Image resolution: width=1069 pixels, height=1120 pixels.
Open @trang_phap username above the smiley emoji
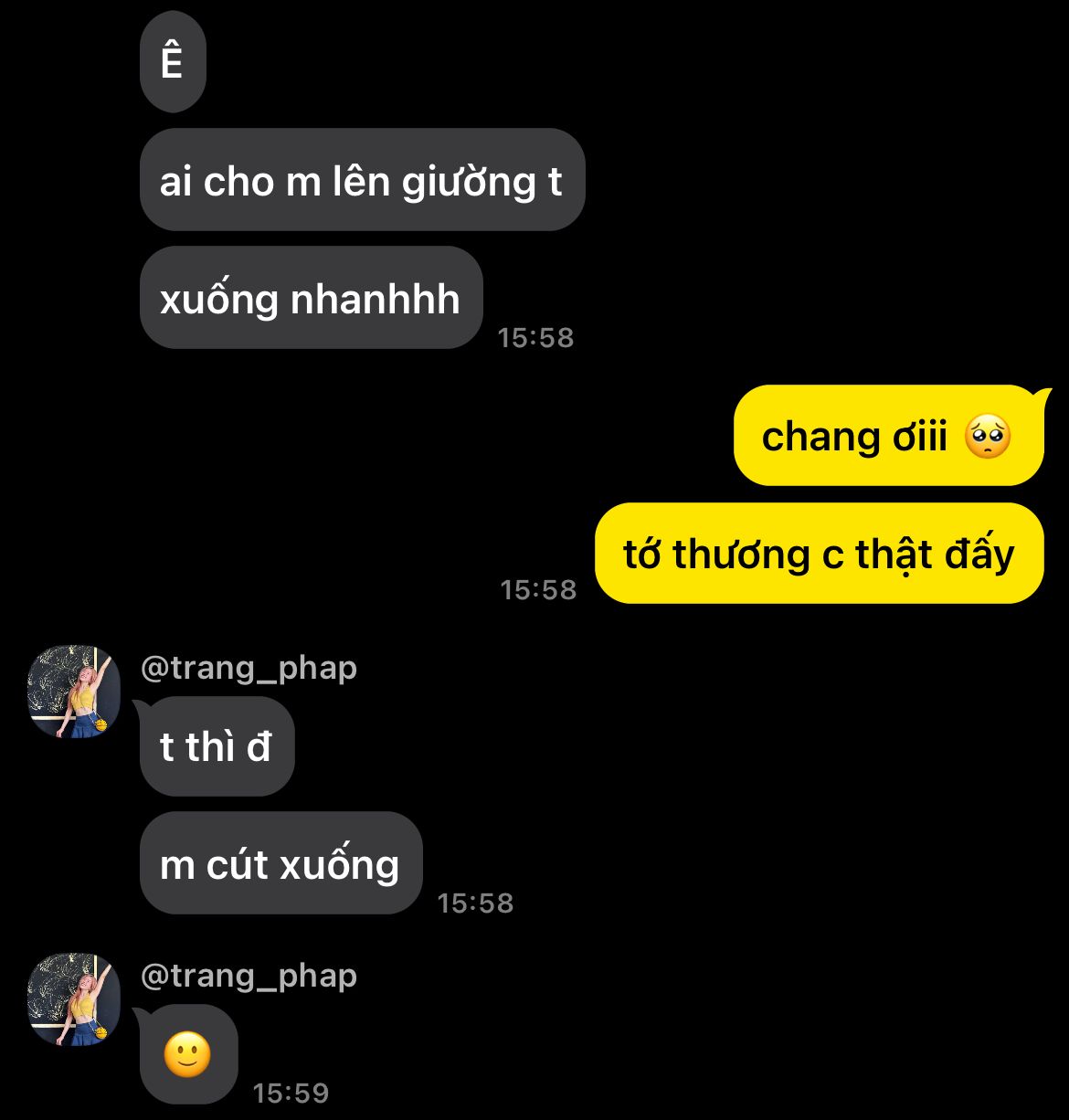pos(249,976)
